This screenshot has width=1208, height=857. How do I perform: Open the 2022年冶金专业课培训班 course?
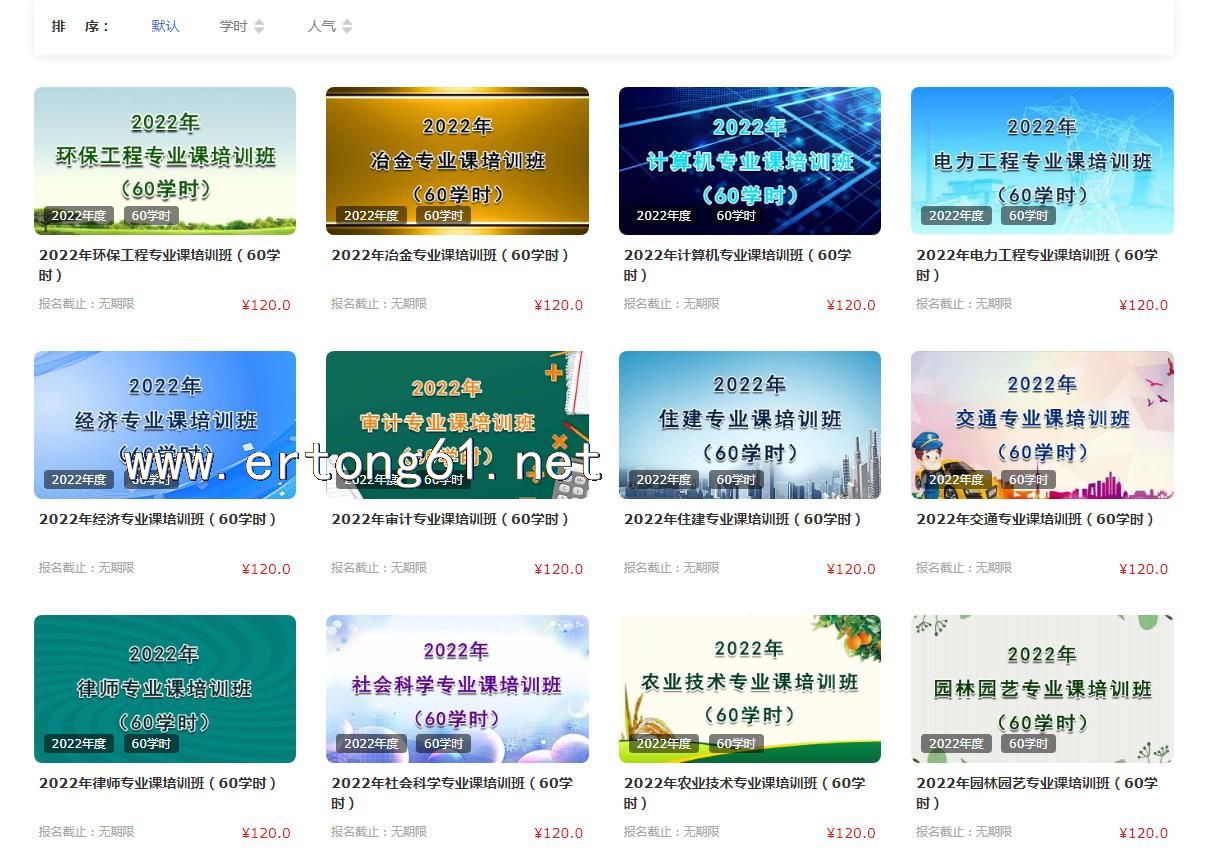[457, 160]
